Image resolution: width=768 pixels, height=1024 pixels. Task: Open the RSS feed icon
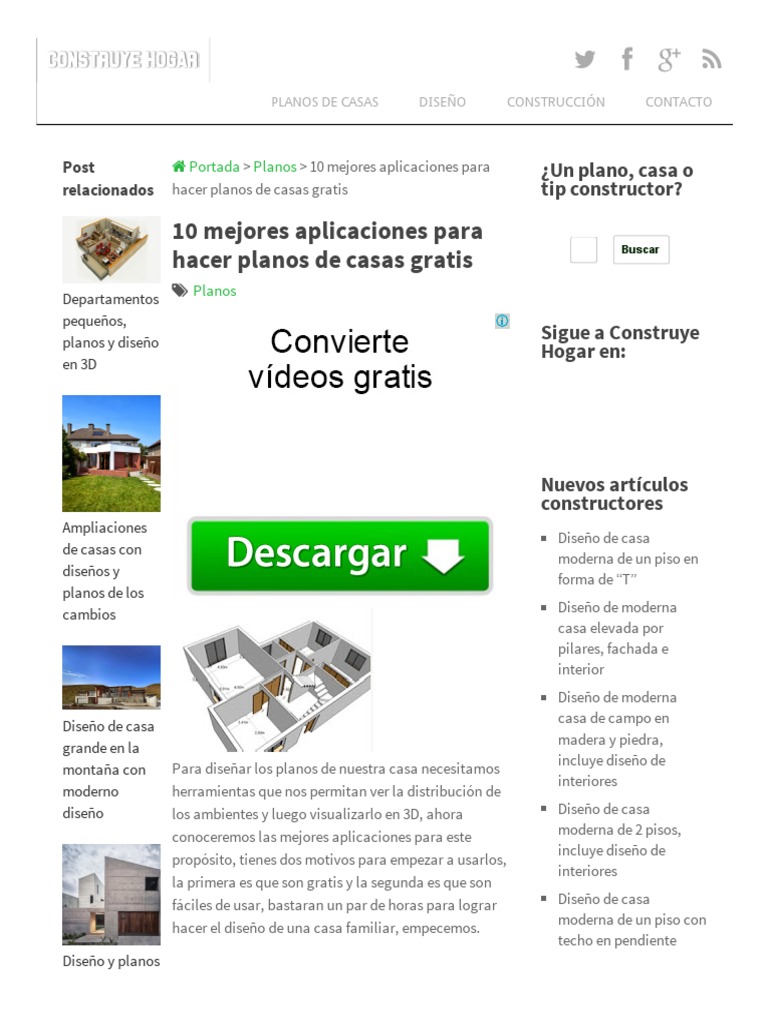click(711, 59)
